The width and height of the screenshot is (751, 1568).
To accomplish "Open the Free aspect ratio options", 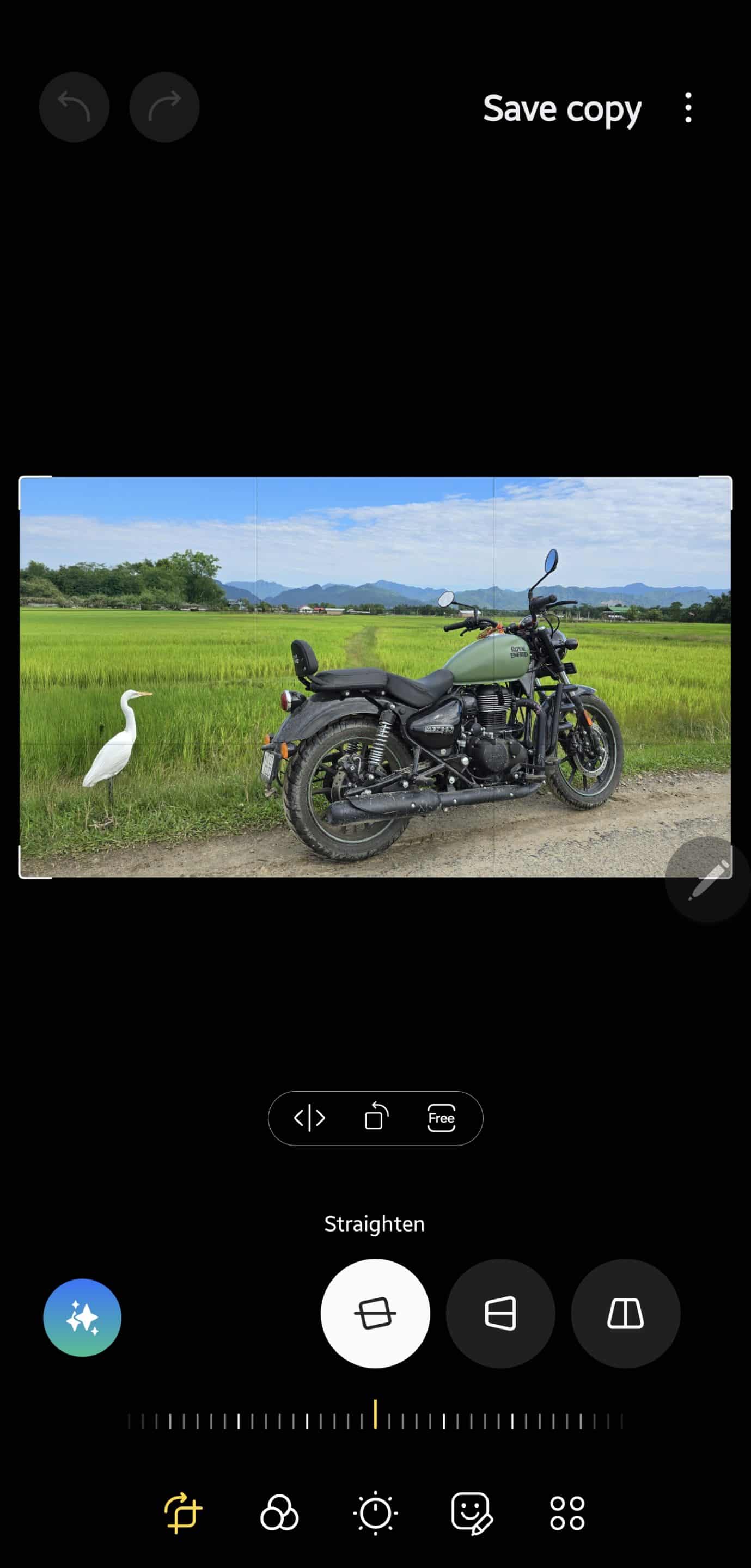I will click(442, 1118).
